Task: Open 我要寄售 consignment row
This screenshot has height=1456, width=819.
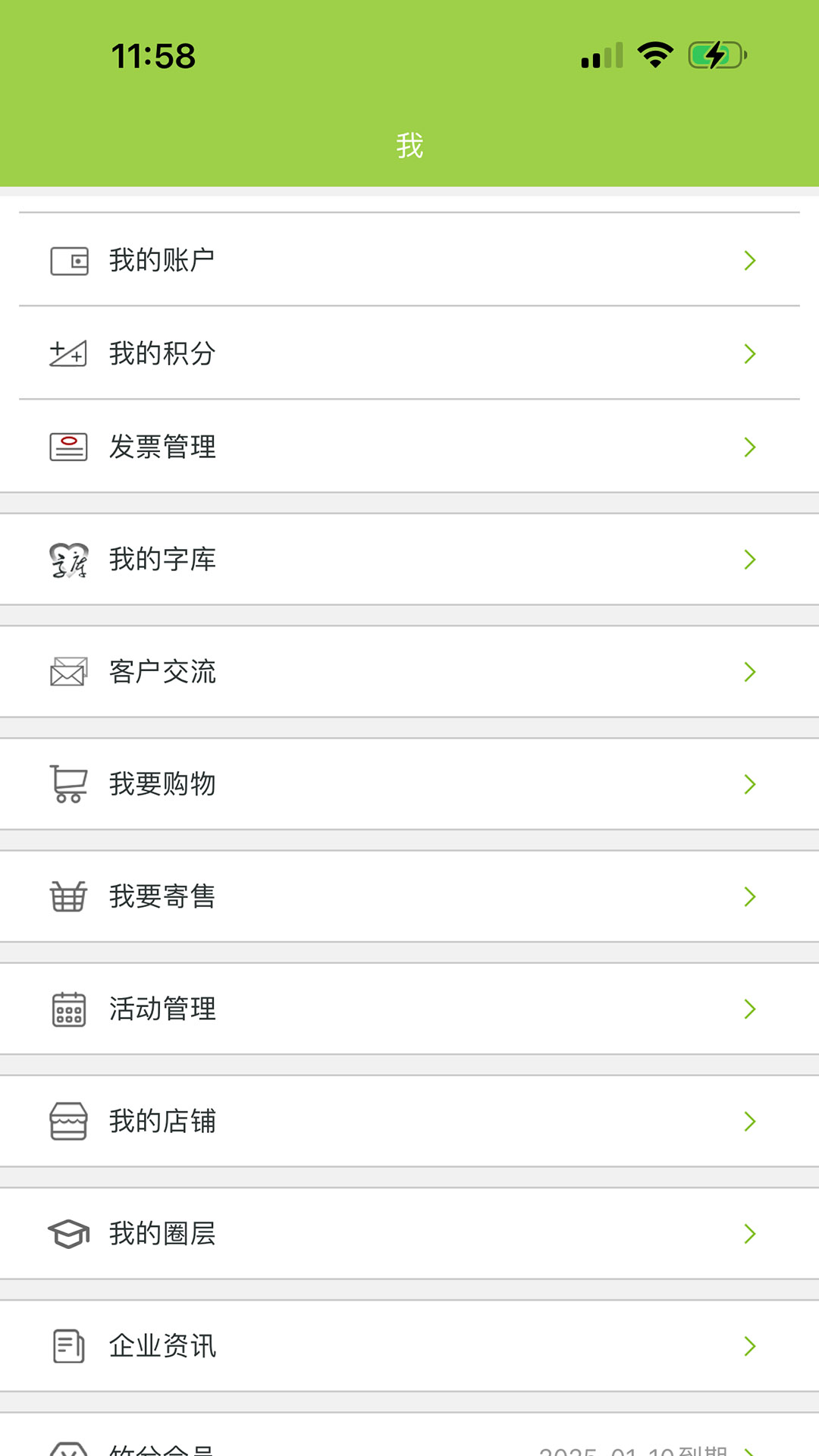Action: click(x=409, y=896)
